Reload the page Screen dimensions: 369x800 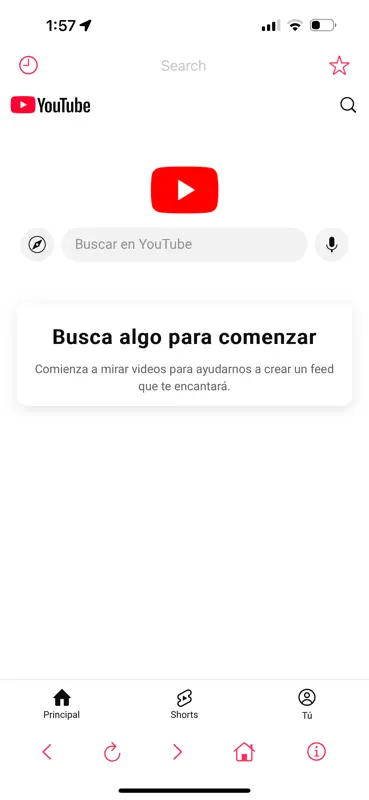coord(112,752)
